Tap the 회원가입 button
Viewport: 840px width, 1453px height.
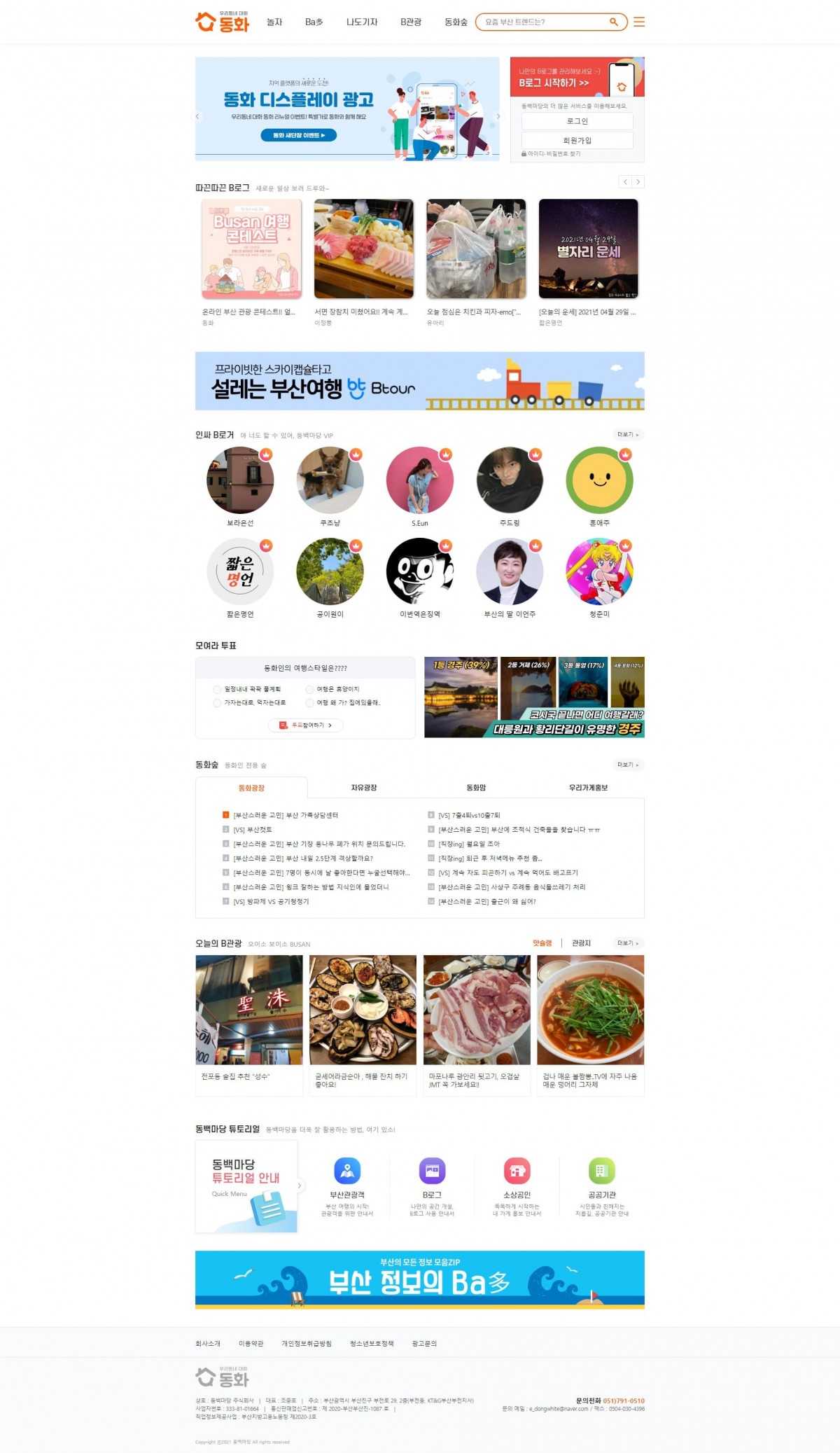coord(577,140)
